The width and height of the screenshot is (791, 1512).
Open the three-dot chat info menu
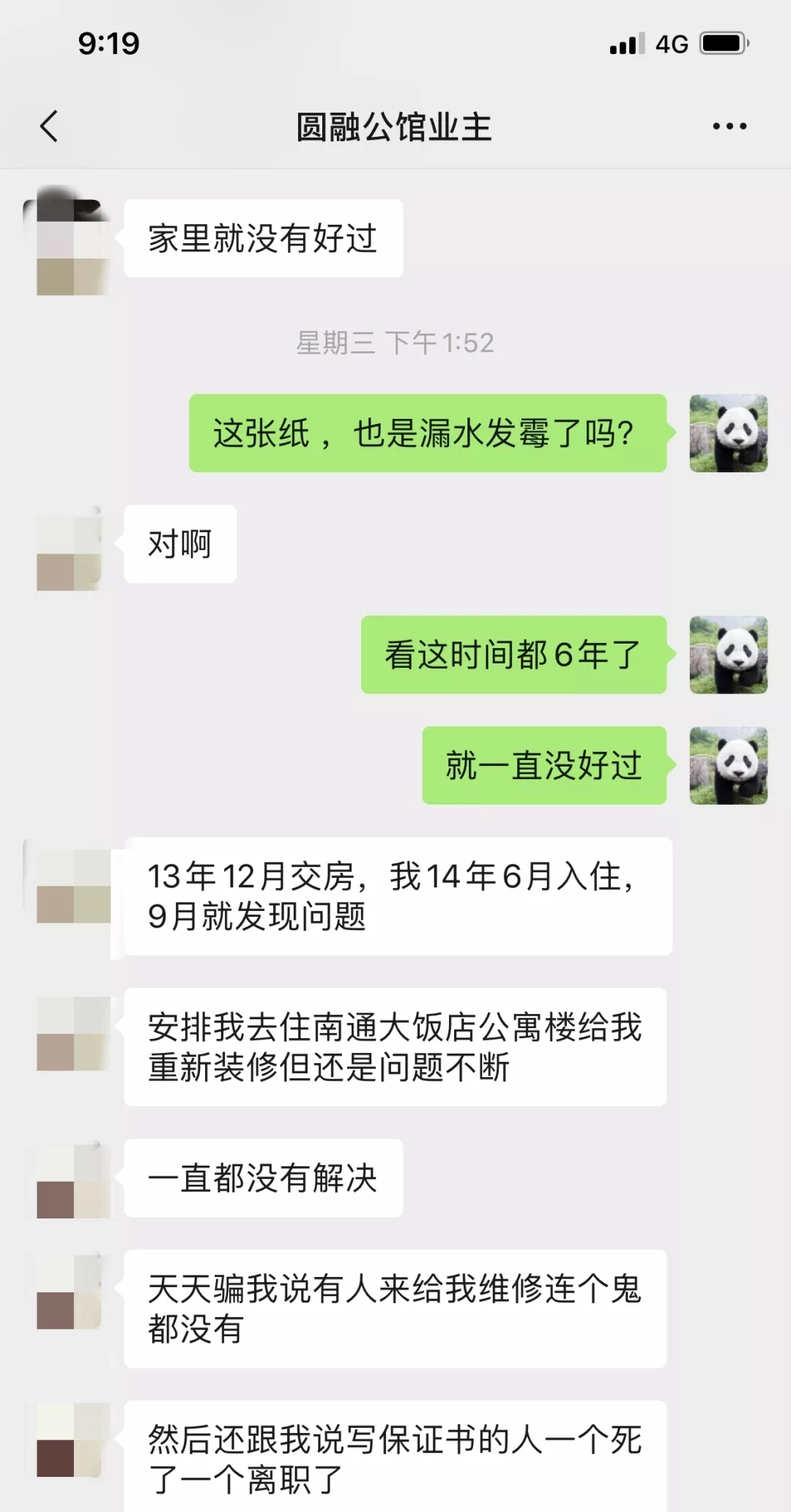click(x=729, y=126)
